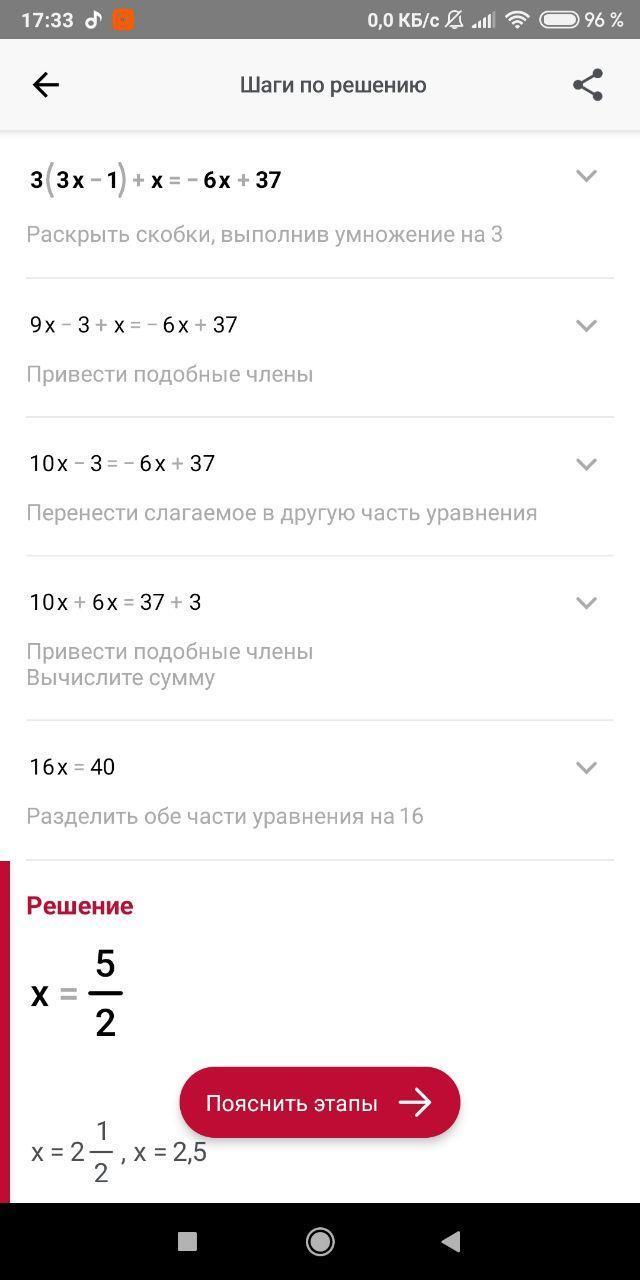Tap the Пояснить этапы button
The image size is (640, 1280).
pyautogui.click(x=320, y=1102)
